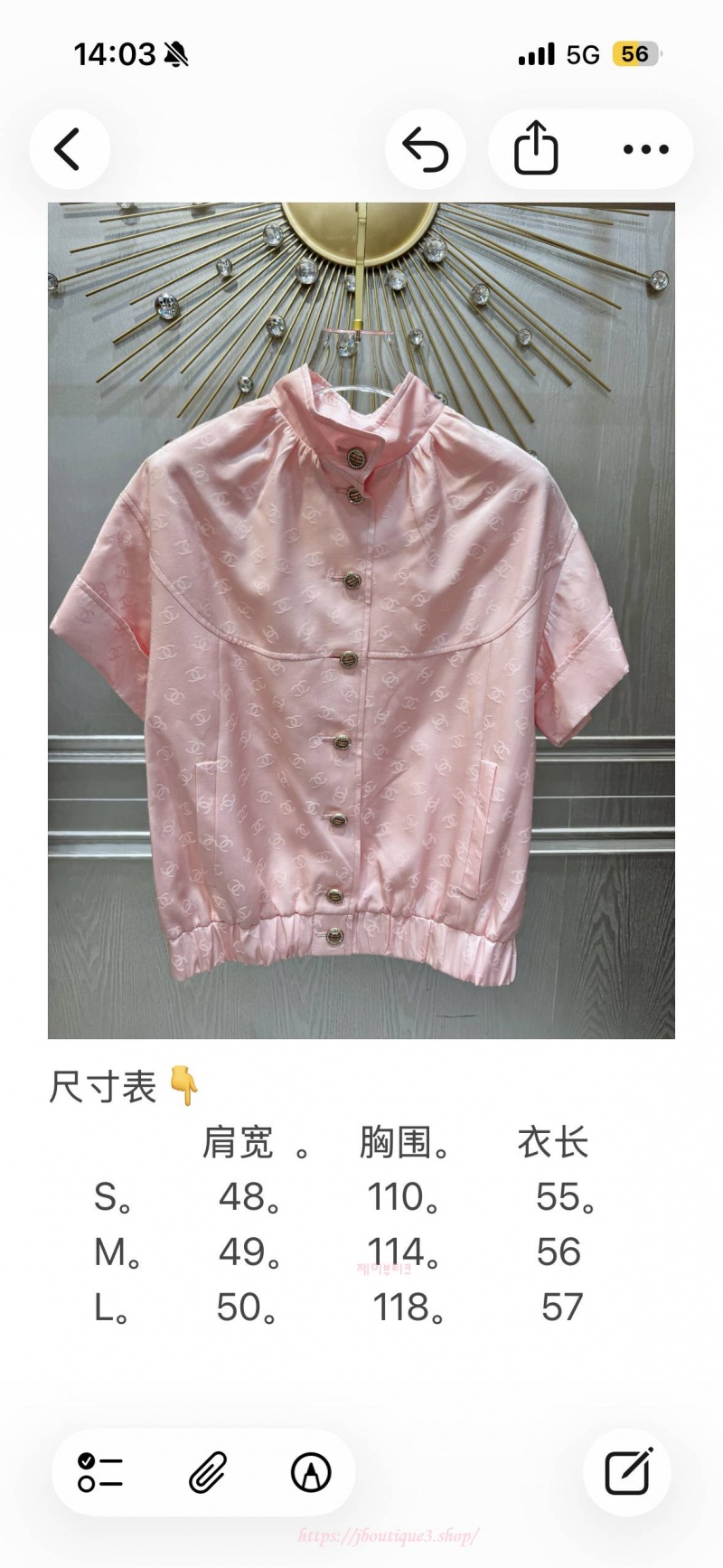Open the more options menu

pos(645,149)
